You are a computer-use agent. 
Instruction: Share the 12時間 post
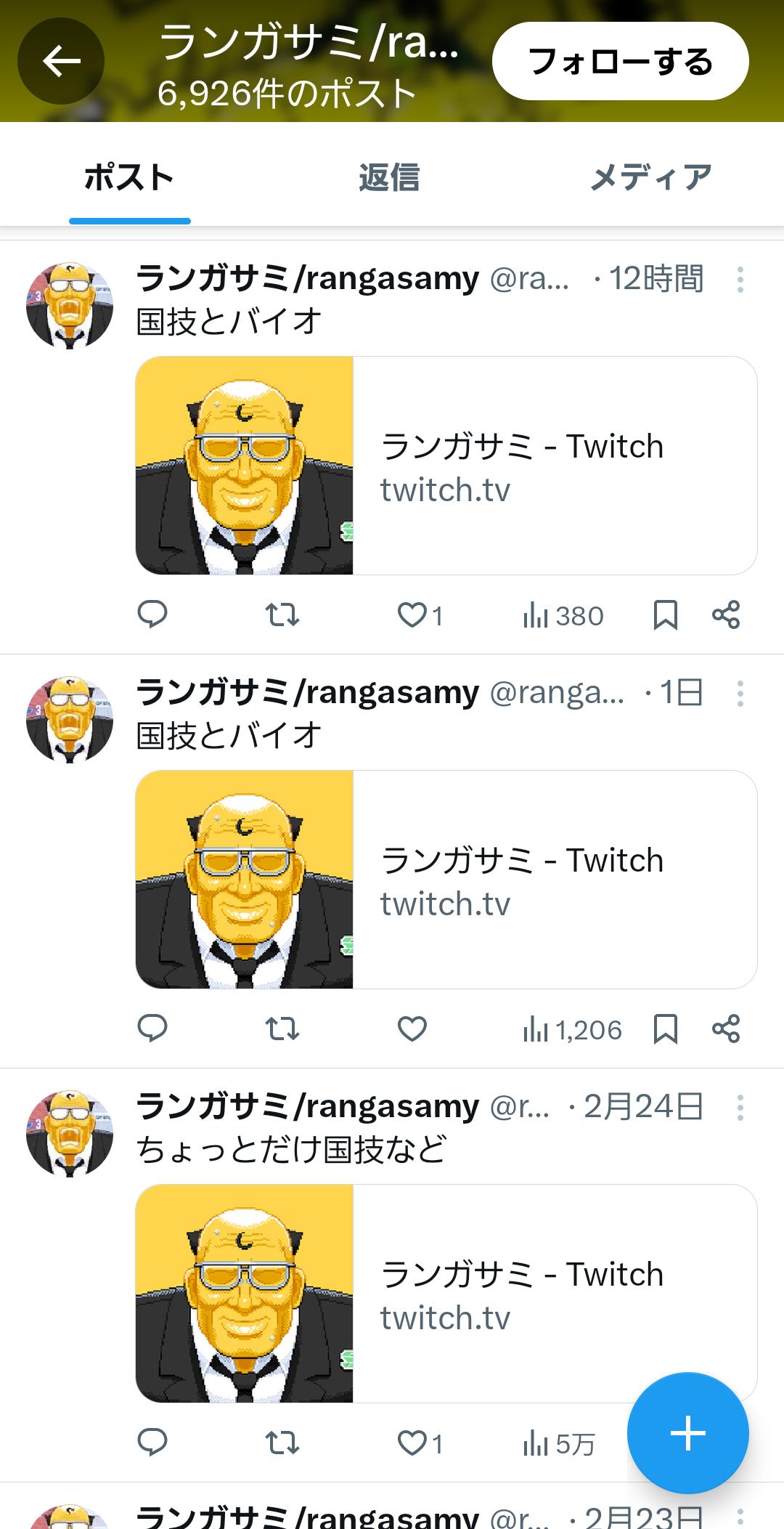[725, 615]
